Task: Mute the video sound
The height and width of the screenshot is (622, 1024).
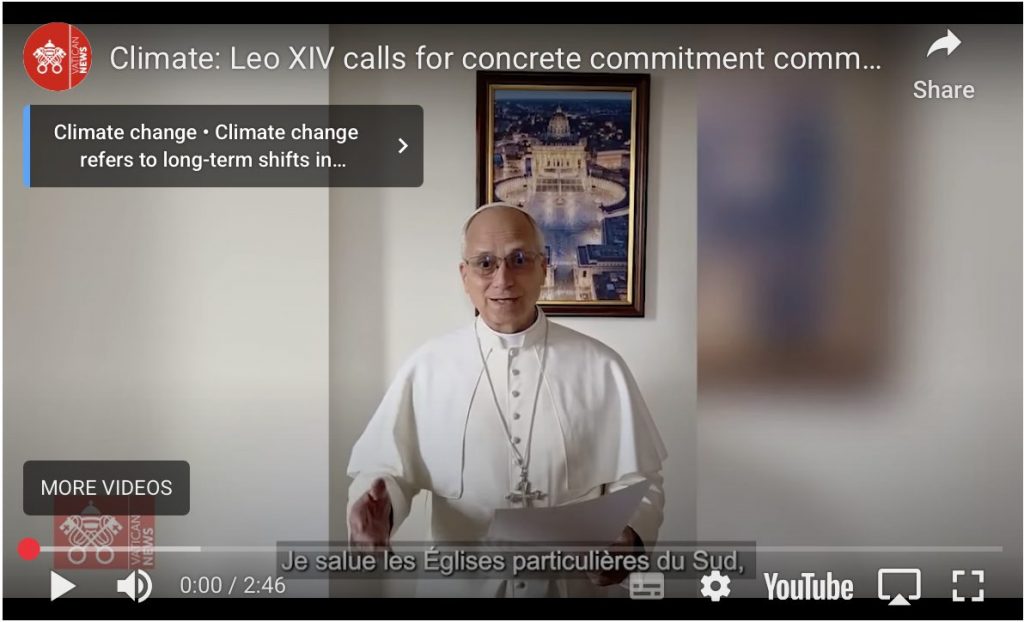Action: 134,586
